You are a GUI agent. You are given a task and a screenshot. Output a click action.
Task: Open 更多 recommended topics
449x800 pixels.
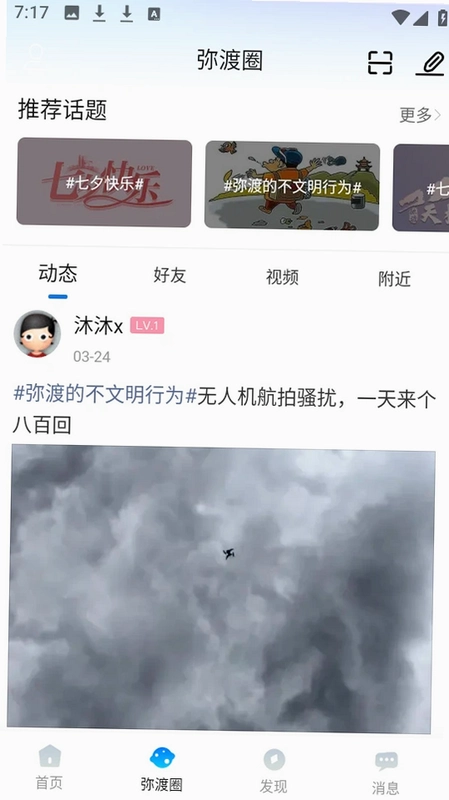coord(420,115)
